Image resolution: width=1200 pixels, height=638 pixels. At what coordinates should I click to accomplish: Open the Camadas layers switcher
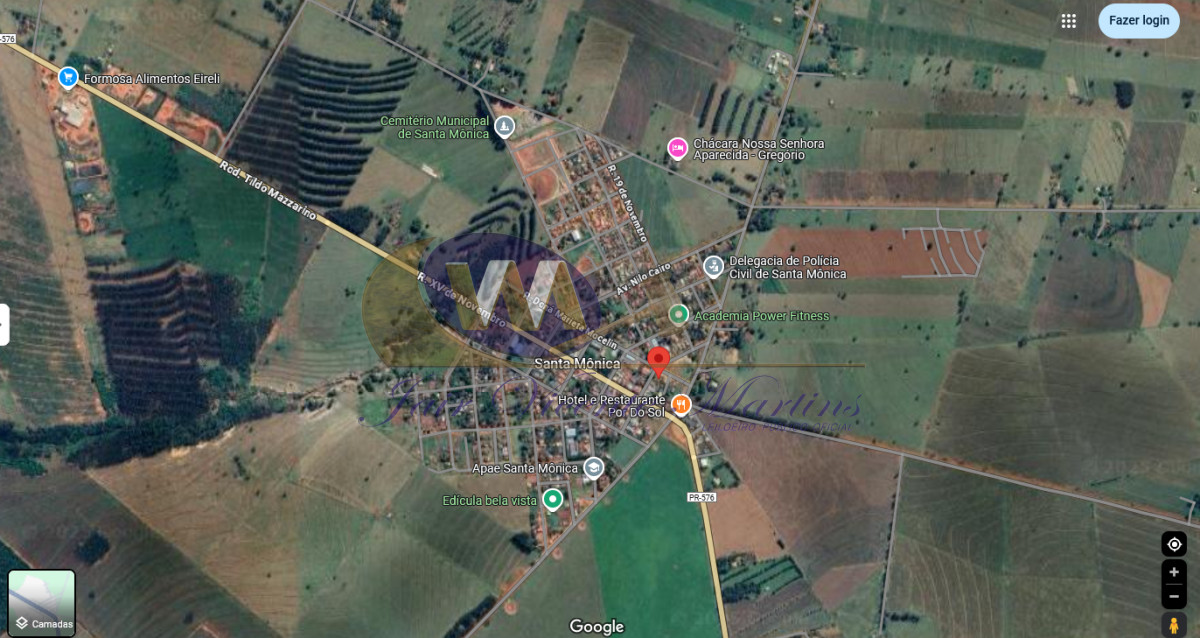coord(42,603)
